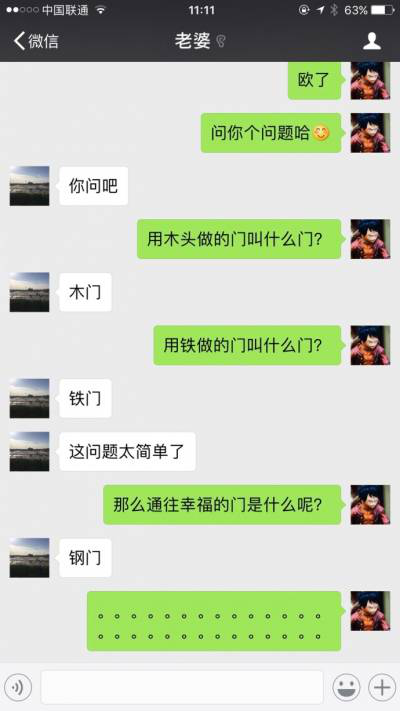The width and height of the screenshot is (400, 711).
Task: Open the plus attachment menu
Action: tap(382, 687)
